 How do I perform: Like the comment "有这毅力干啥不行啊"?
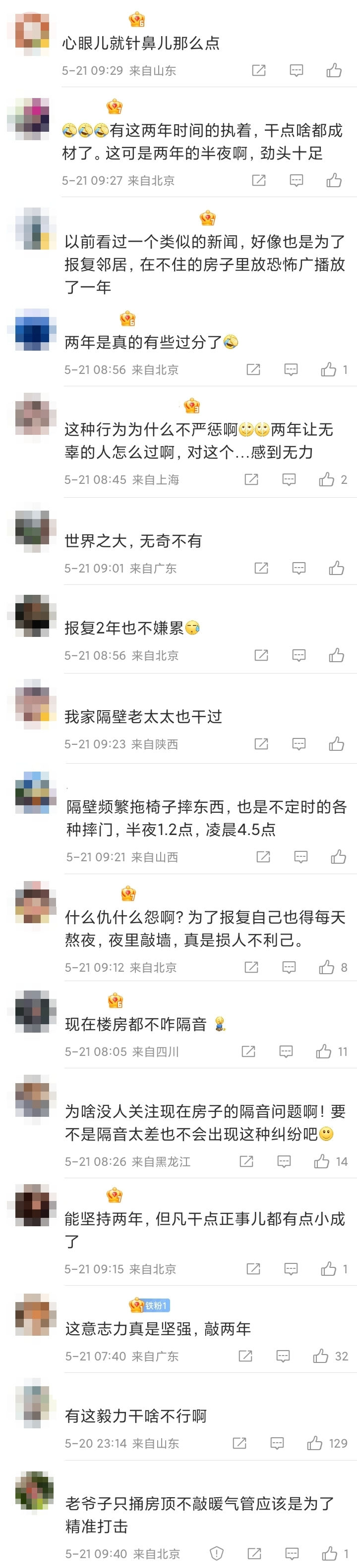click(314, 1443)
